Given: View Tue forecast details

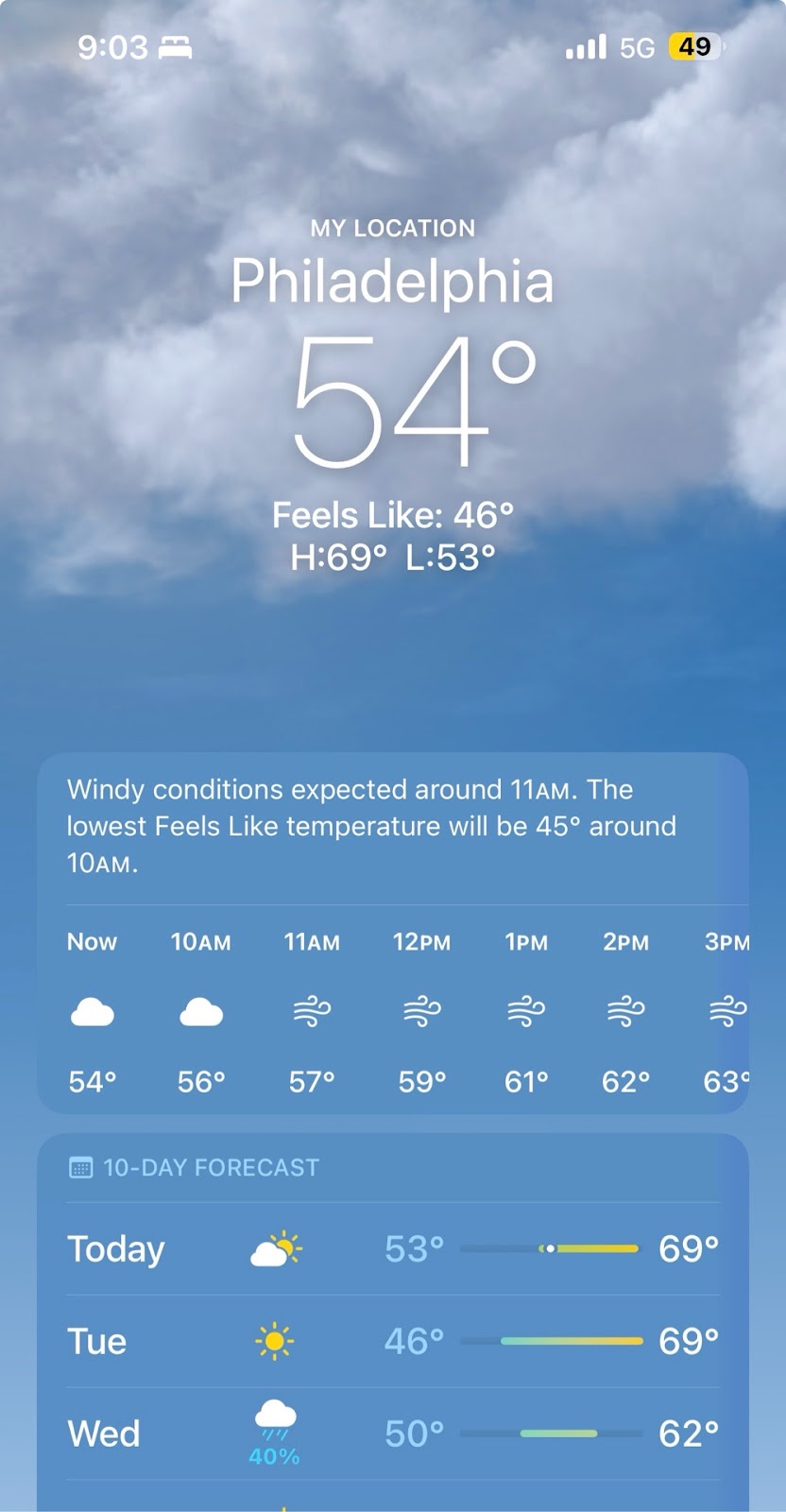Looking at the screenshot, I should click(x=392, y=1341).
